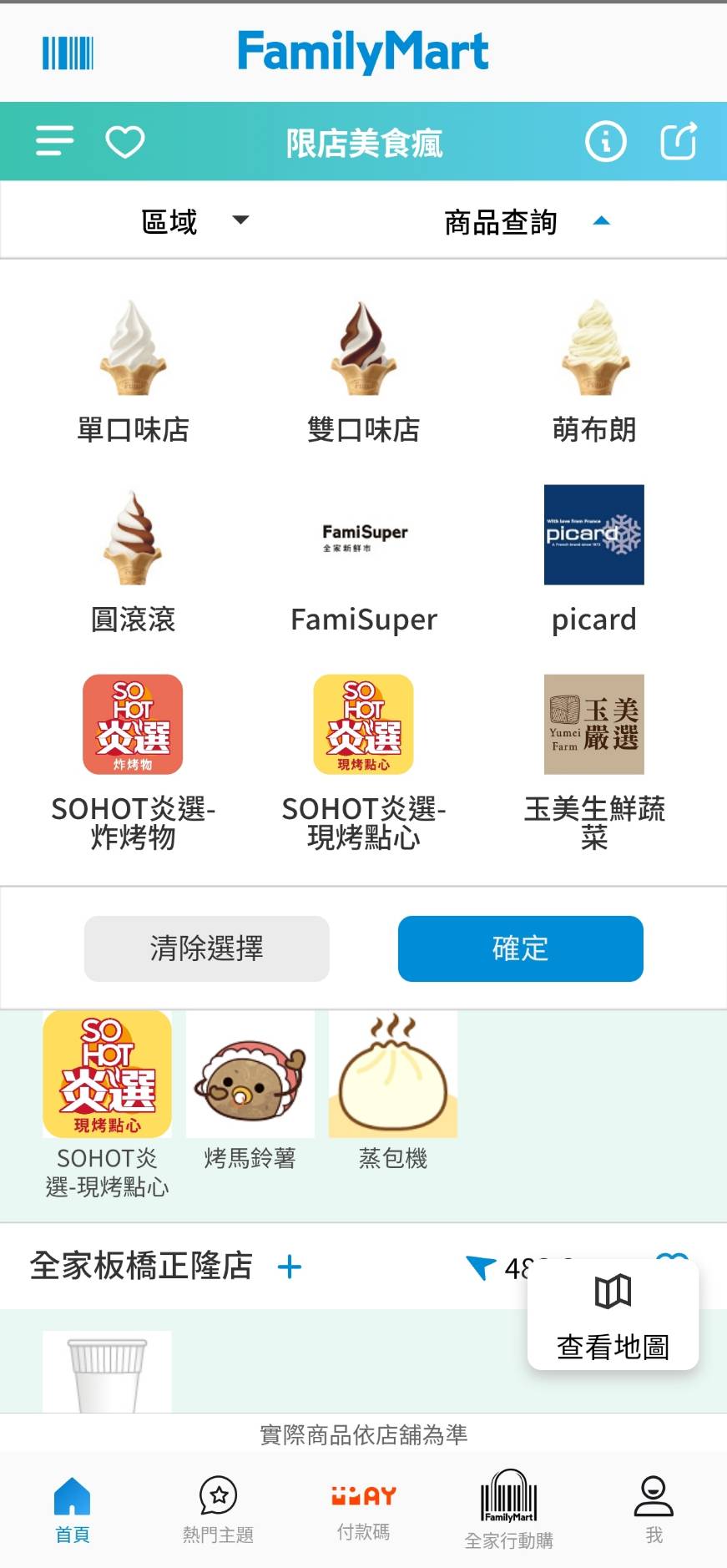Open the hamburger list menu
The height and width of the screenshot is (1568, 727).
coord(55,141)
